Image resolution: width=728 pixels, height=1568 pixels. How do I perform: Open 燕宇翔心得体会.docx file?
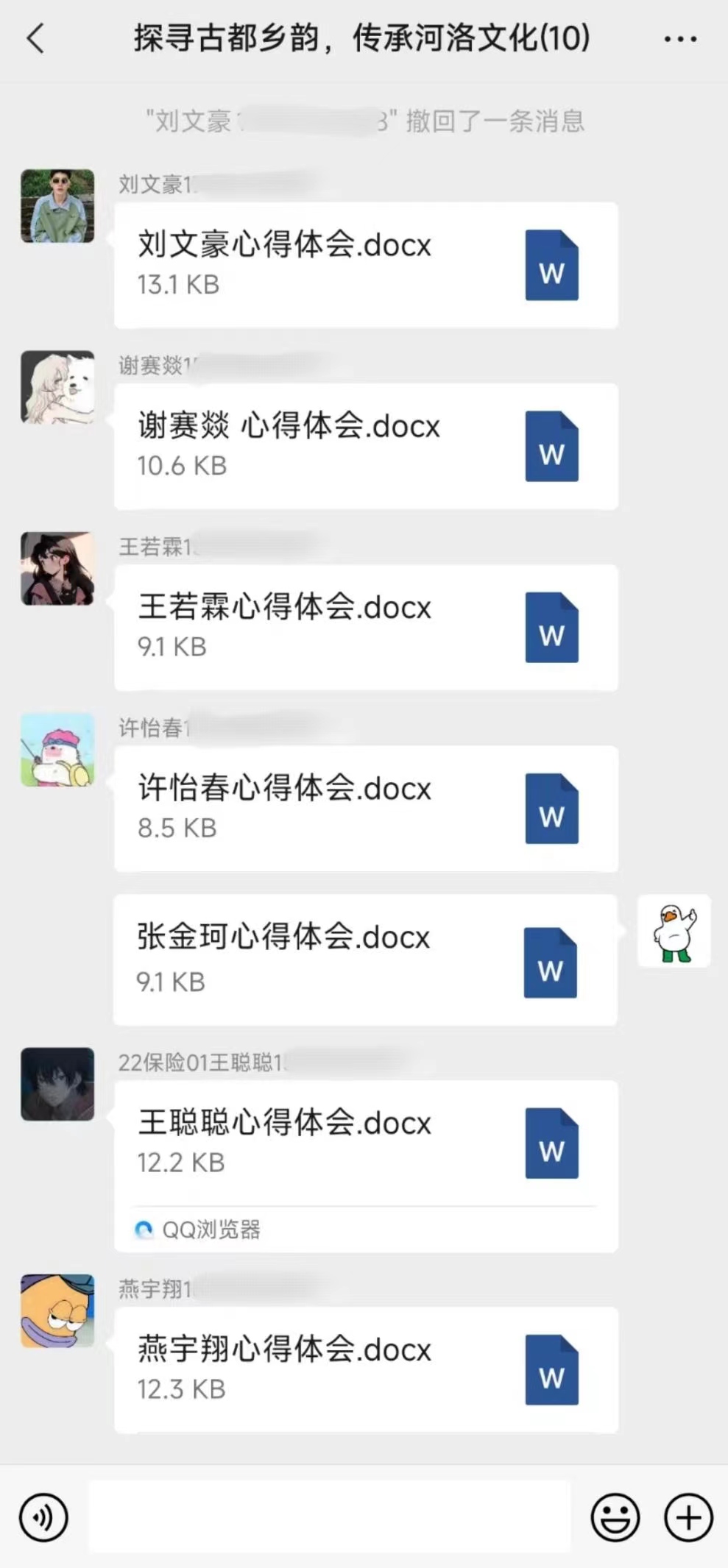(x=365, y=1369)
